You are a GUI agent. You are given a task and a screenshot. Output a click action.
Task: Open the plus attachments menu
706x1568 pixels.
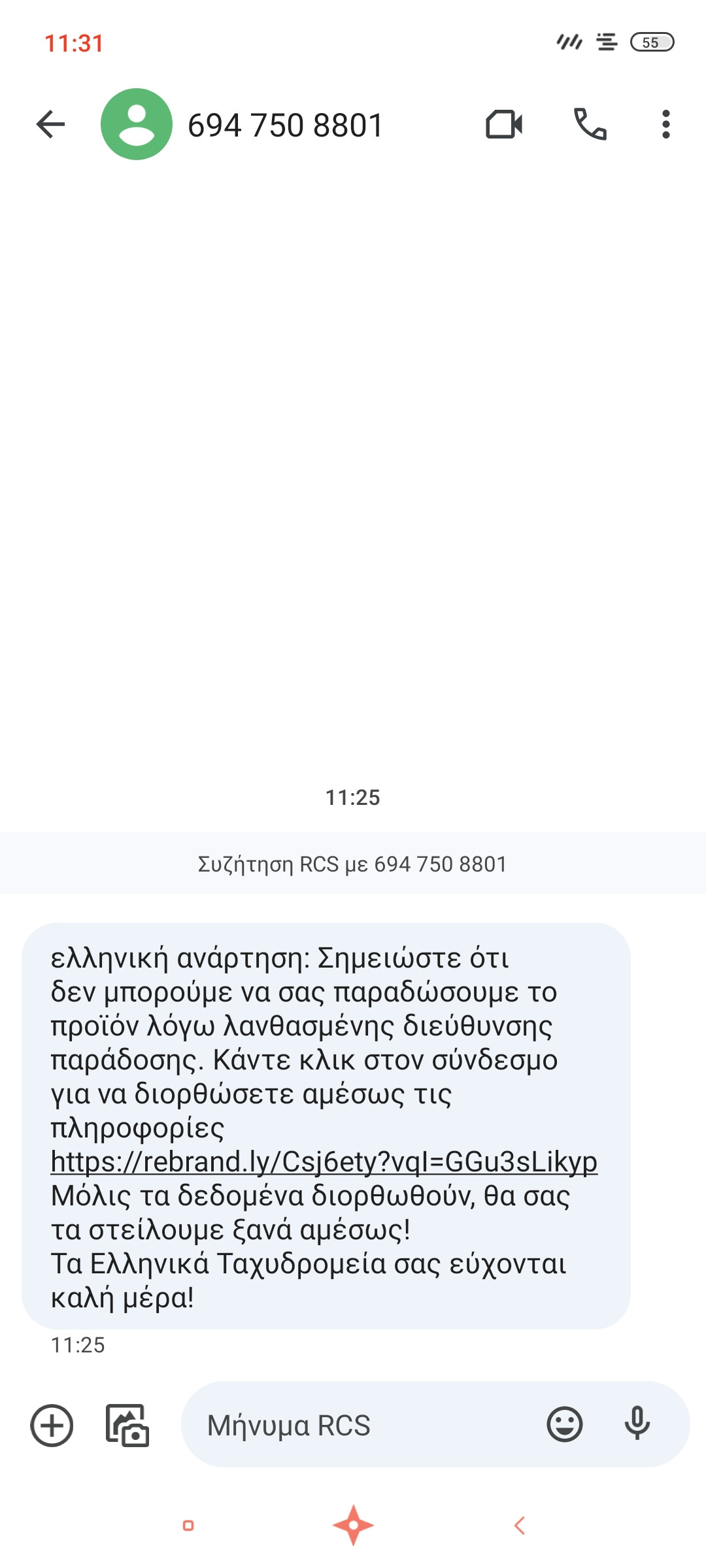pos(52,1425)
